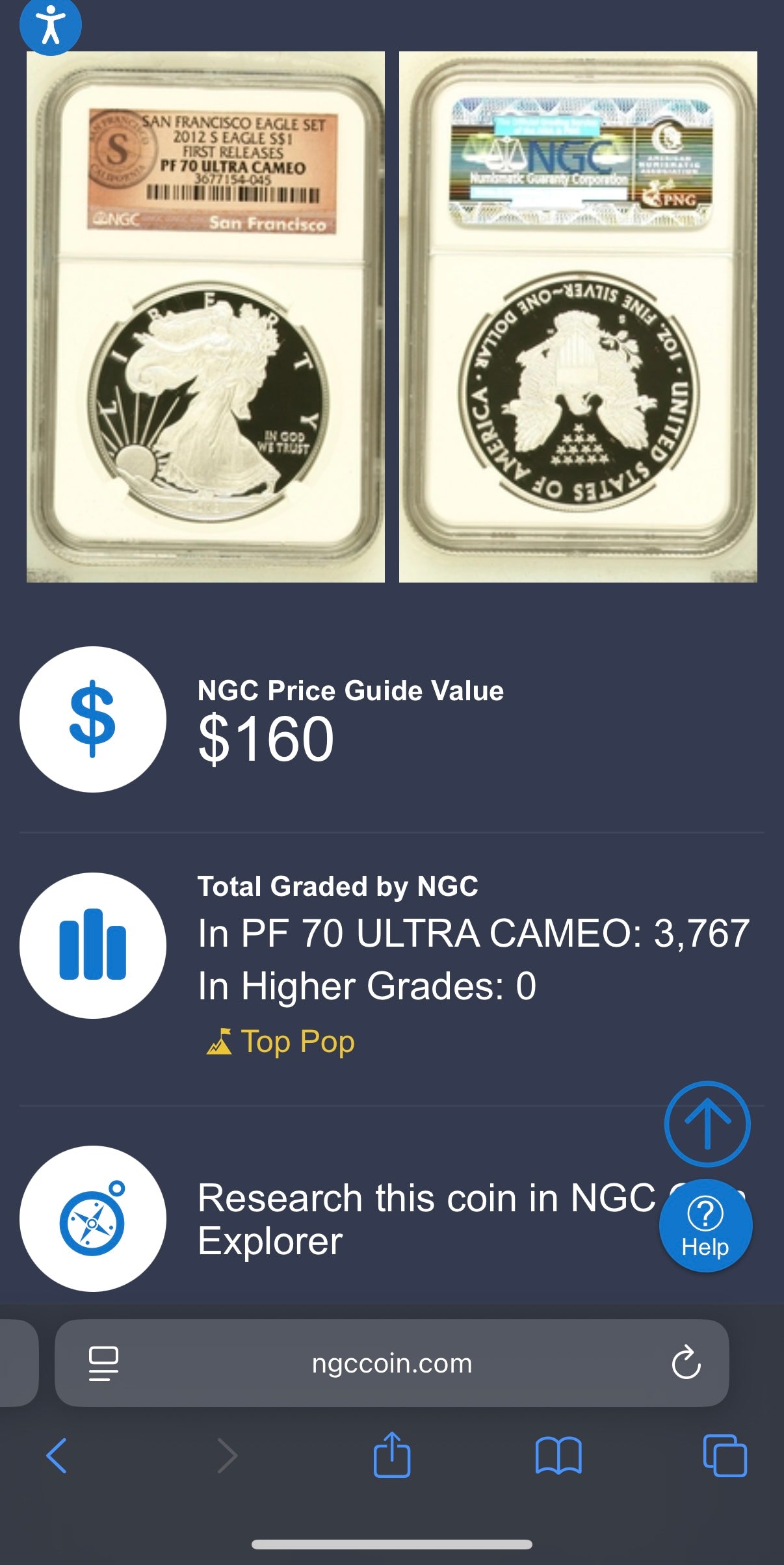This screenshot has width=784, height=1565.
Task: Click the In PF 70 ULTRA CAMEO count text
Action: click(x=472, y=936)
